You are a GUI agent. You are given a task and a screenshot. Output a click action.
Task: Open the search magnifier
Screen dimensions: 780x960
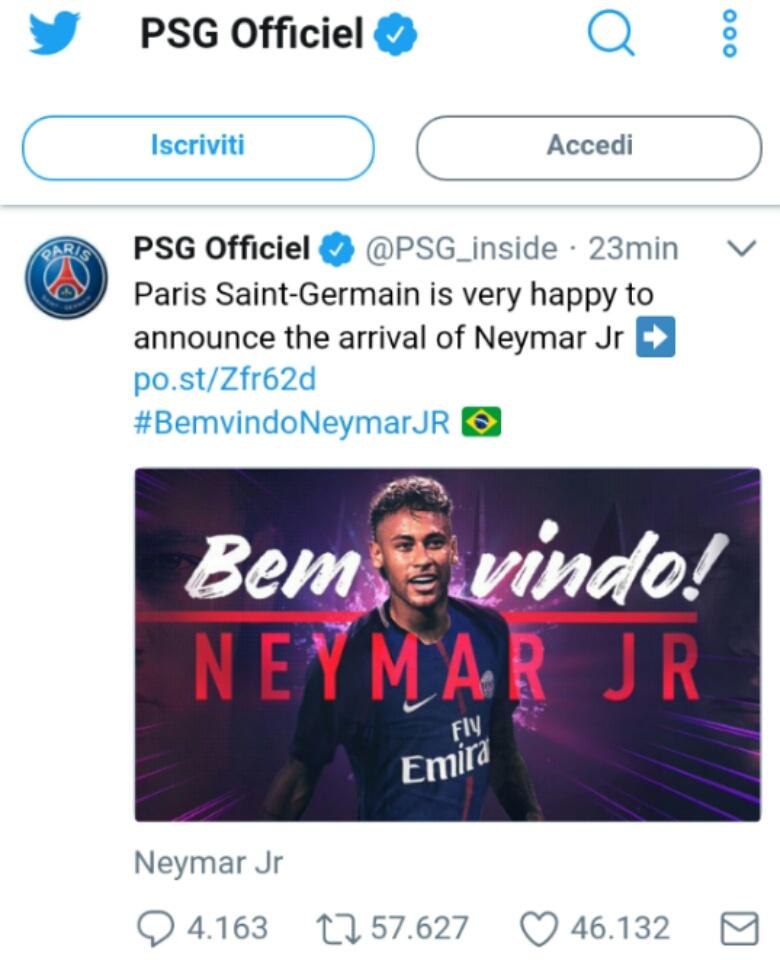click(x=610, y=35)
